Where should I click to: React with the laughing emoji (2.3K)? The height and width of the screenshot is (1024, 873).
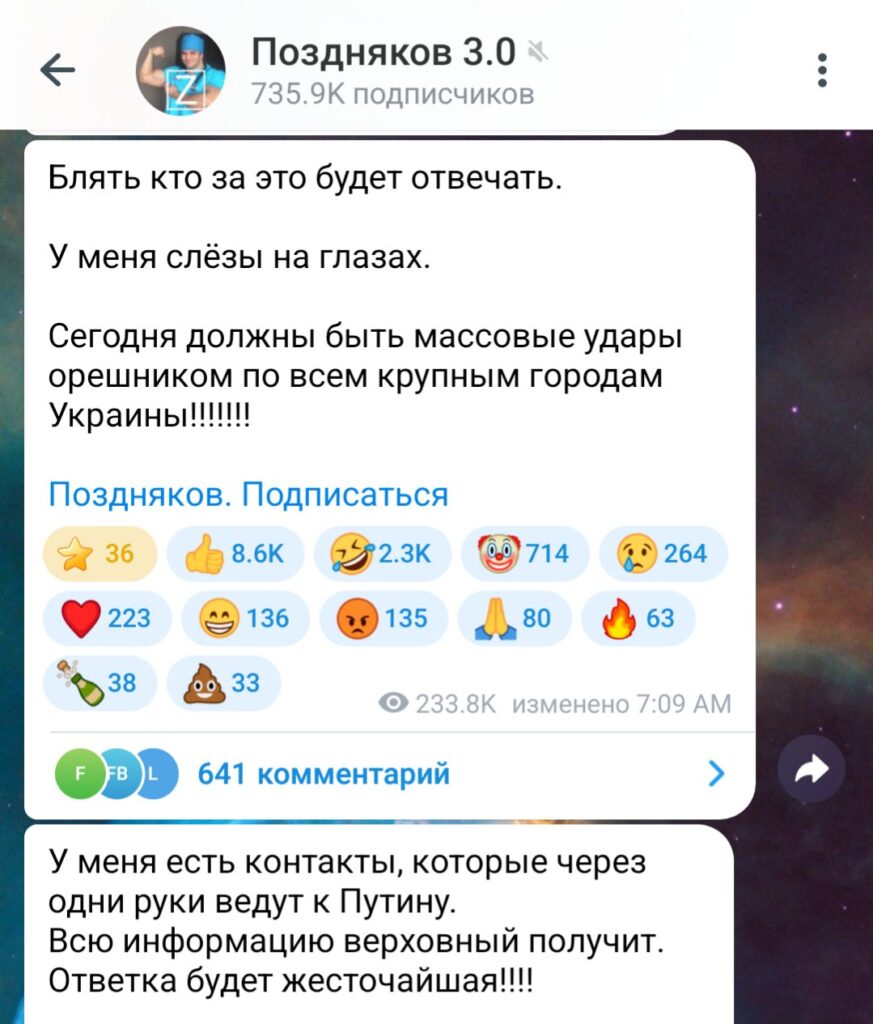coord(383,554)
